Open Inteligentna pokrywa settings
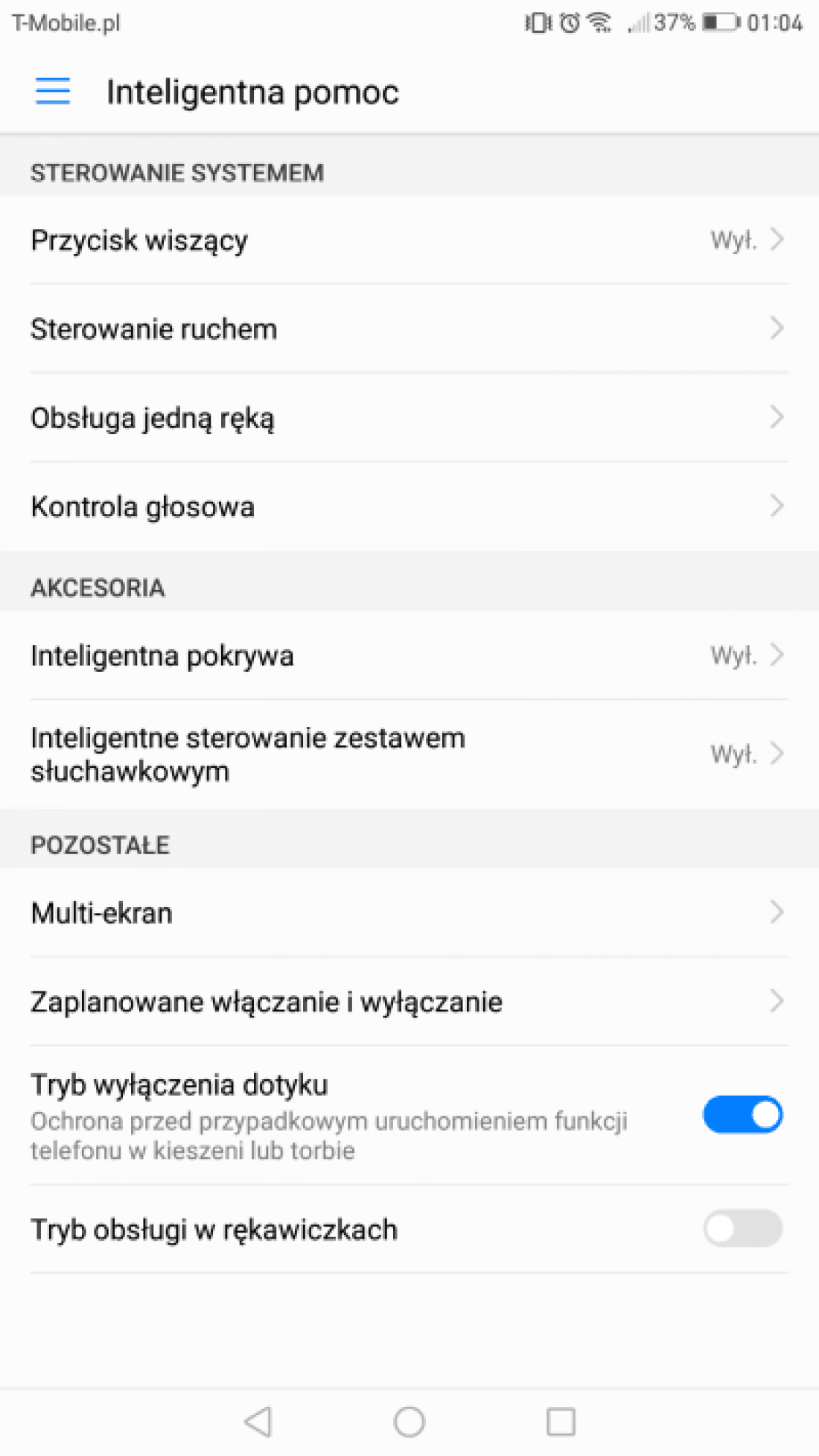 click(x=409, y=655)
